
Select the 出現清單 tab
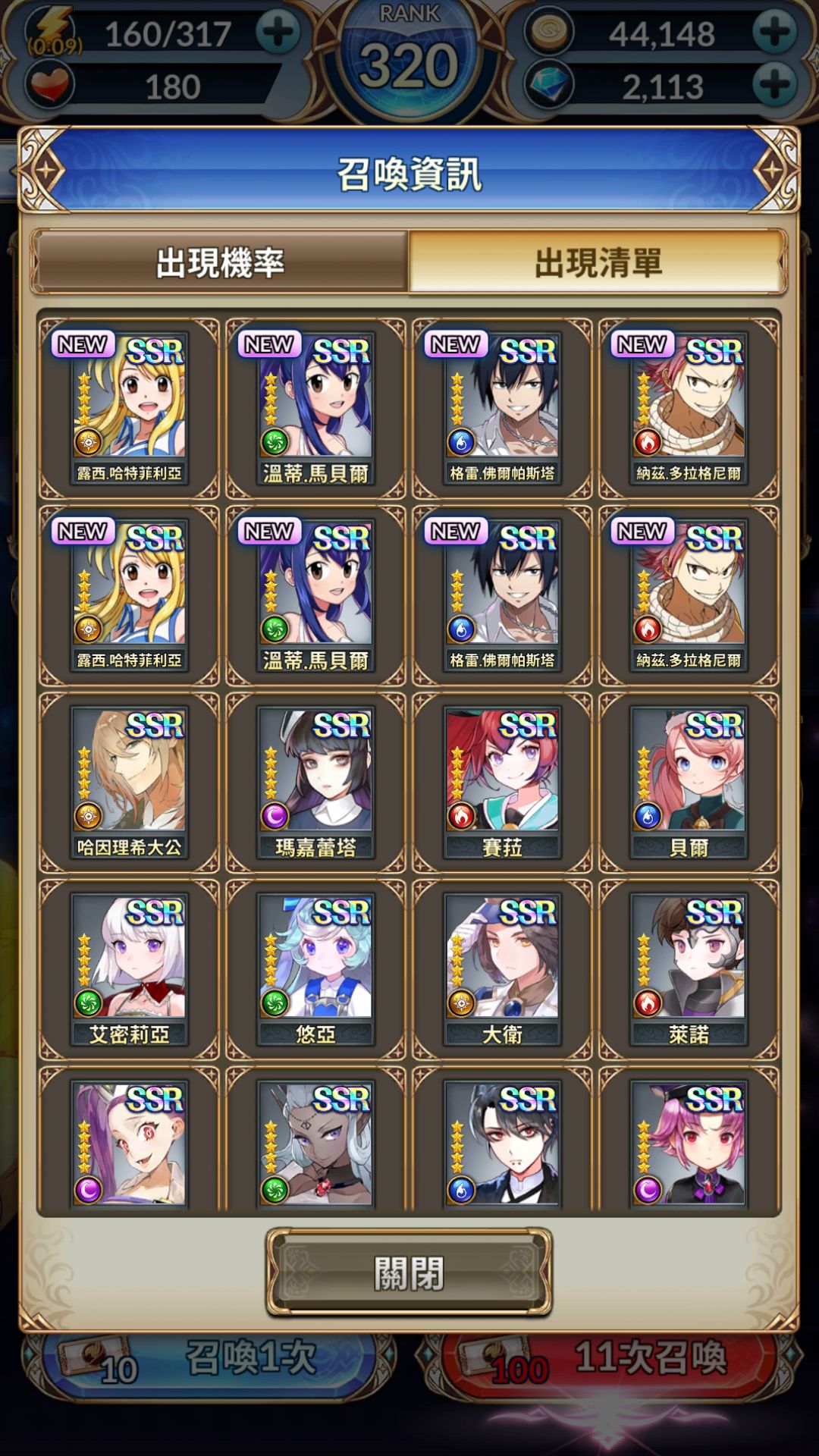point(599,260)
